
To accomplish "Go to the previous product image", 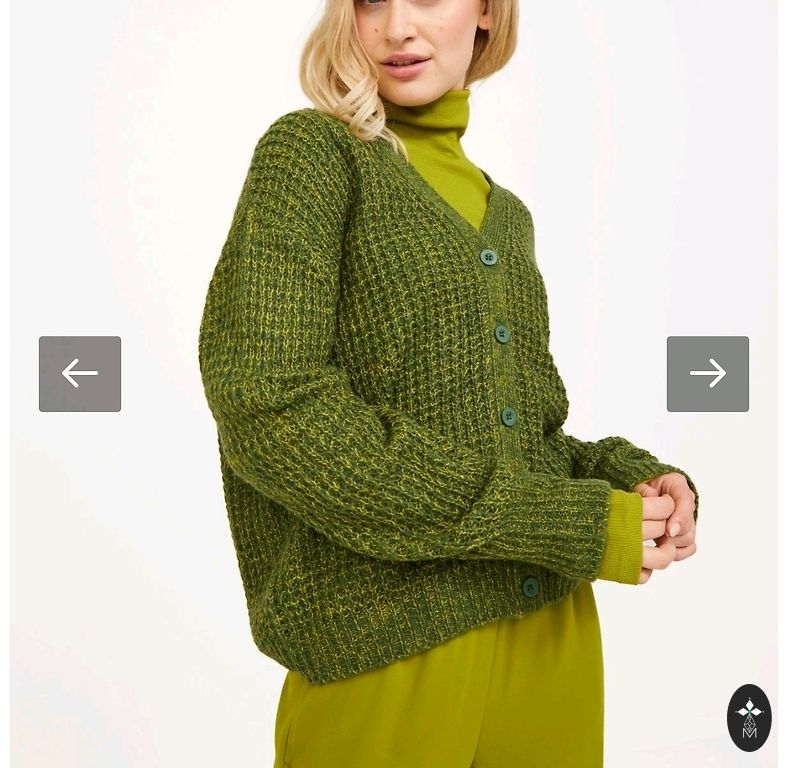I will click(x=80, y=374).
